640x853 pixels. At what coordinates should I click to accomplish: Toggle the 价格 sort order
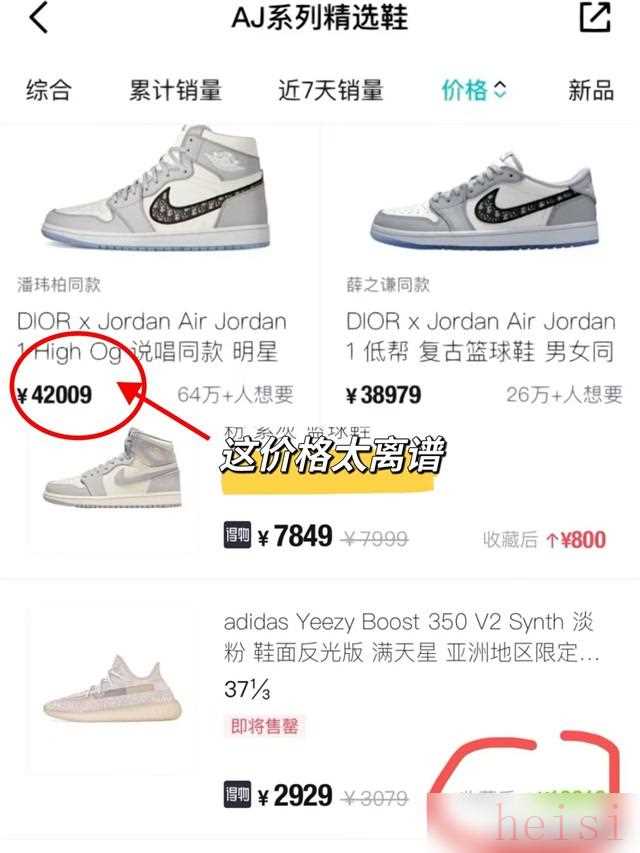point(474,90)
